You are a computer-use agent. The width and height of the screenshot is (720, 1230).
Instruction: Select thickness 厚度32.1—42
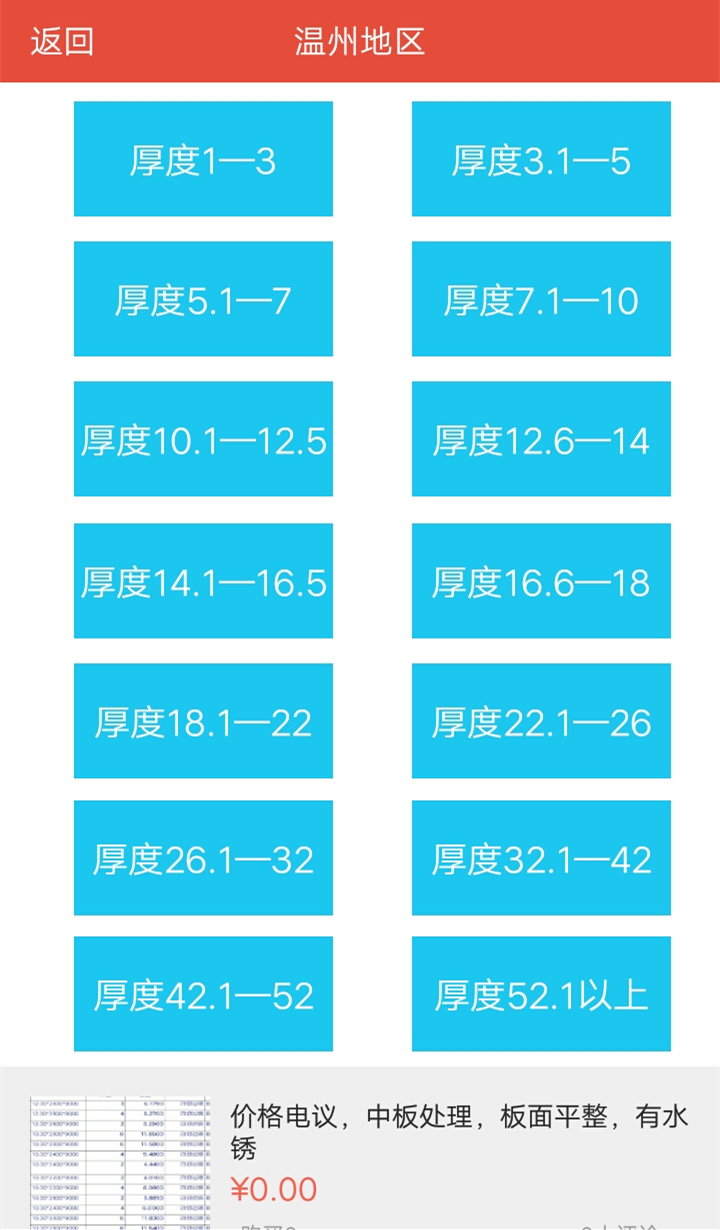point(541,858)
